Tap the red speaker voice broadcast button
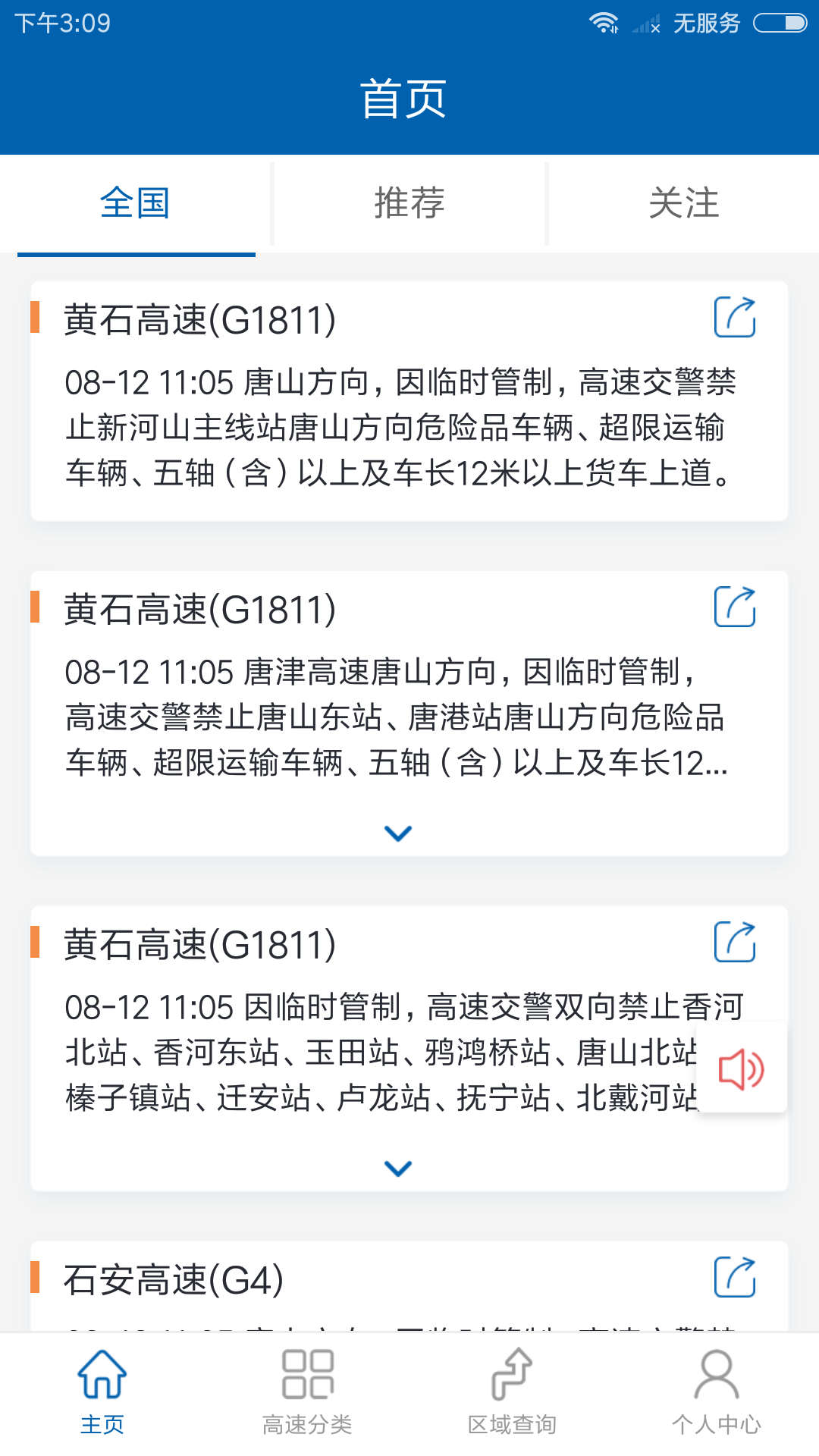 point(741,1069)
